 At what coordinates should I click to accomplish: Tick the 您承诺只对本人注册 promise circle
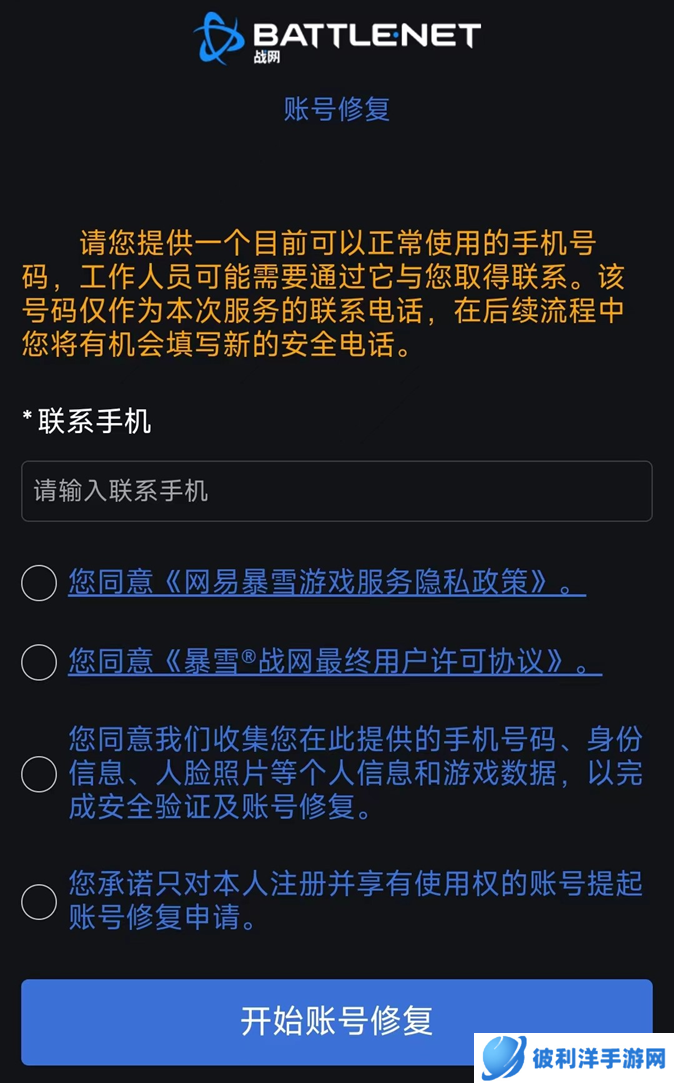(x=39, y=901)
